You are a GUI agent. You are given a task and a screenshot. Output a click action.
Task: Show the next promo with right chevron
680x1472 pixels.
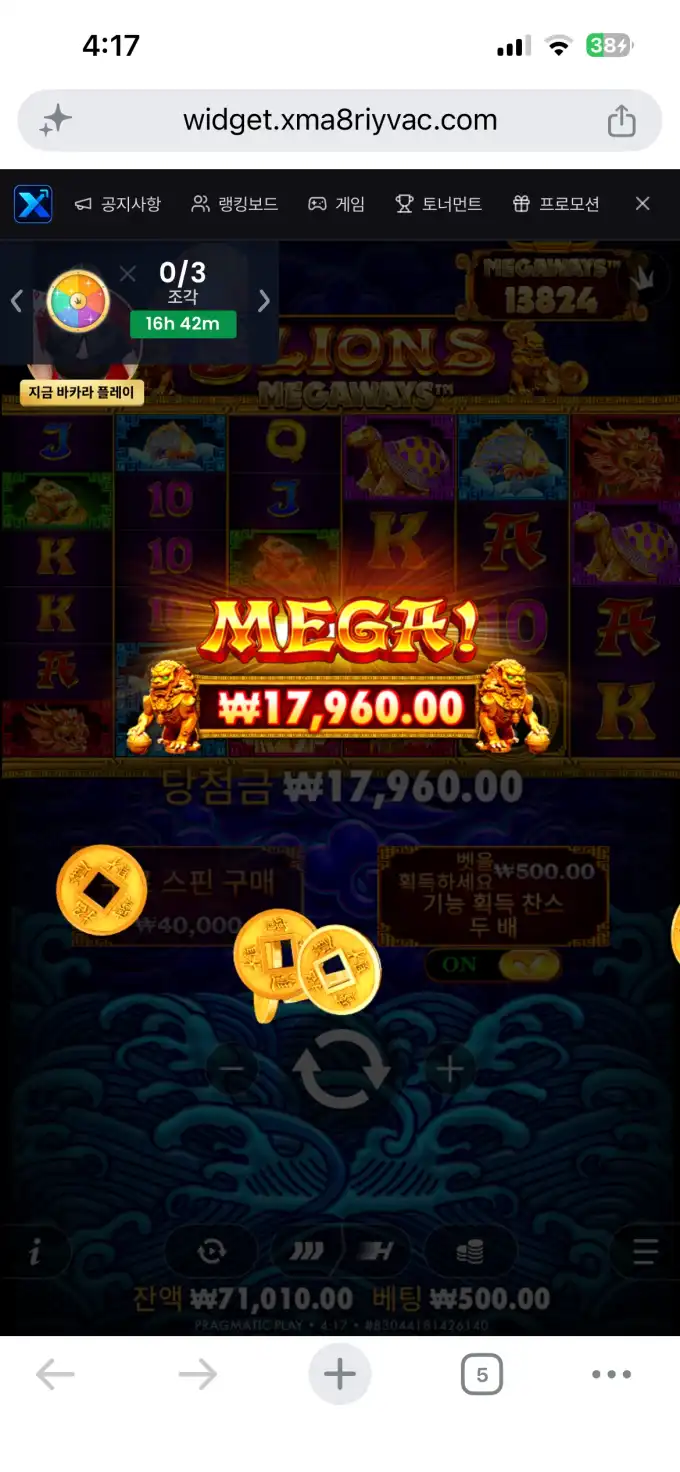[x=264, y=300]
